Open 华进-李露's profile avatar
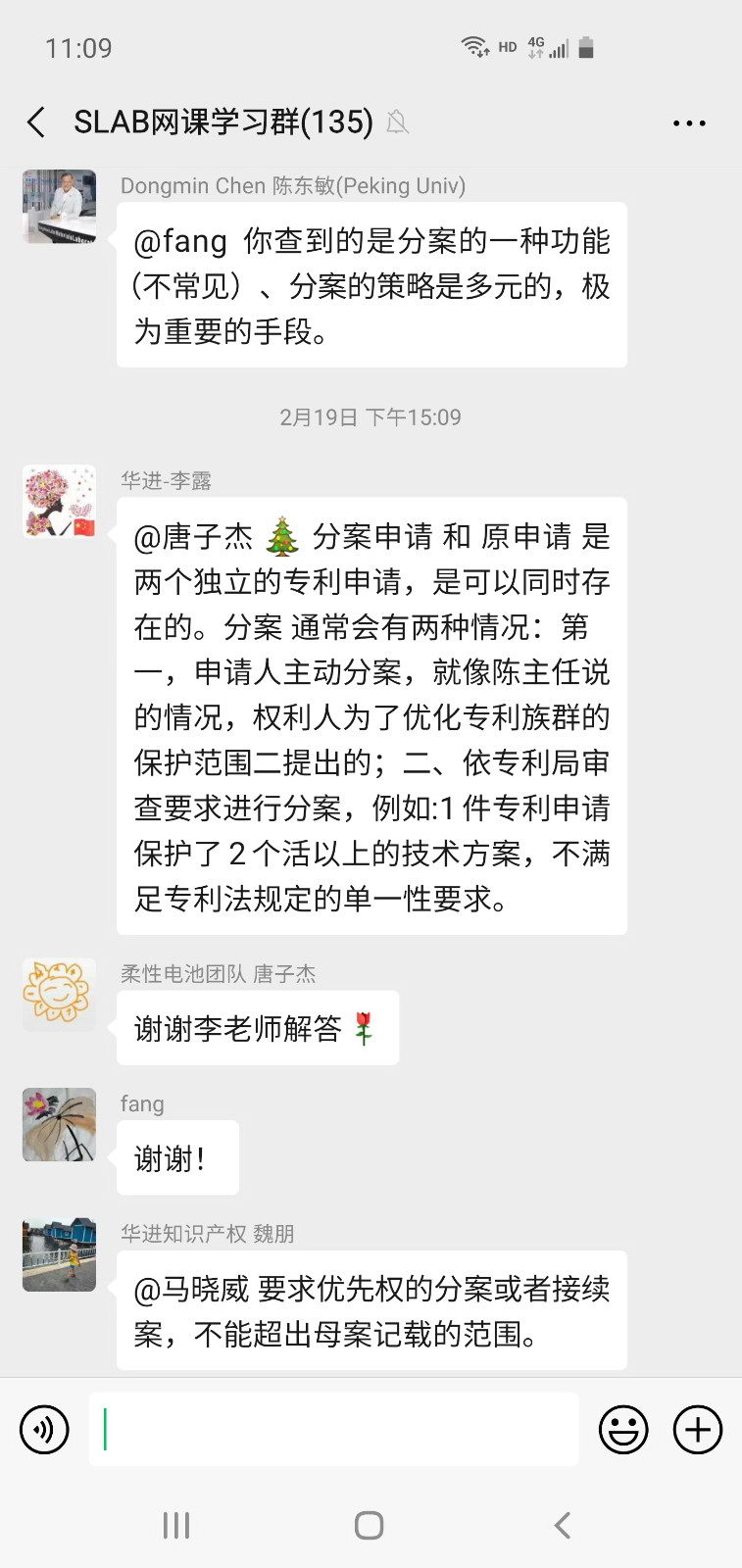Viewport: 742px width, 1568px height. pyautogui.click(x=60, y=501)
